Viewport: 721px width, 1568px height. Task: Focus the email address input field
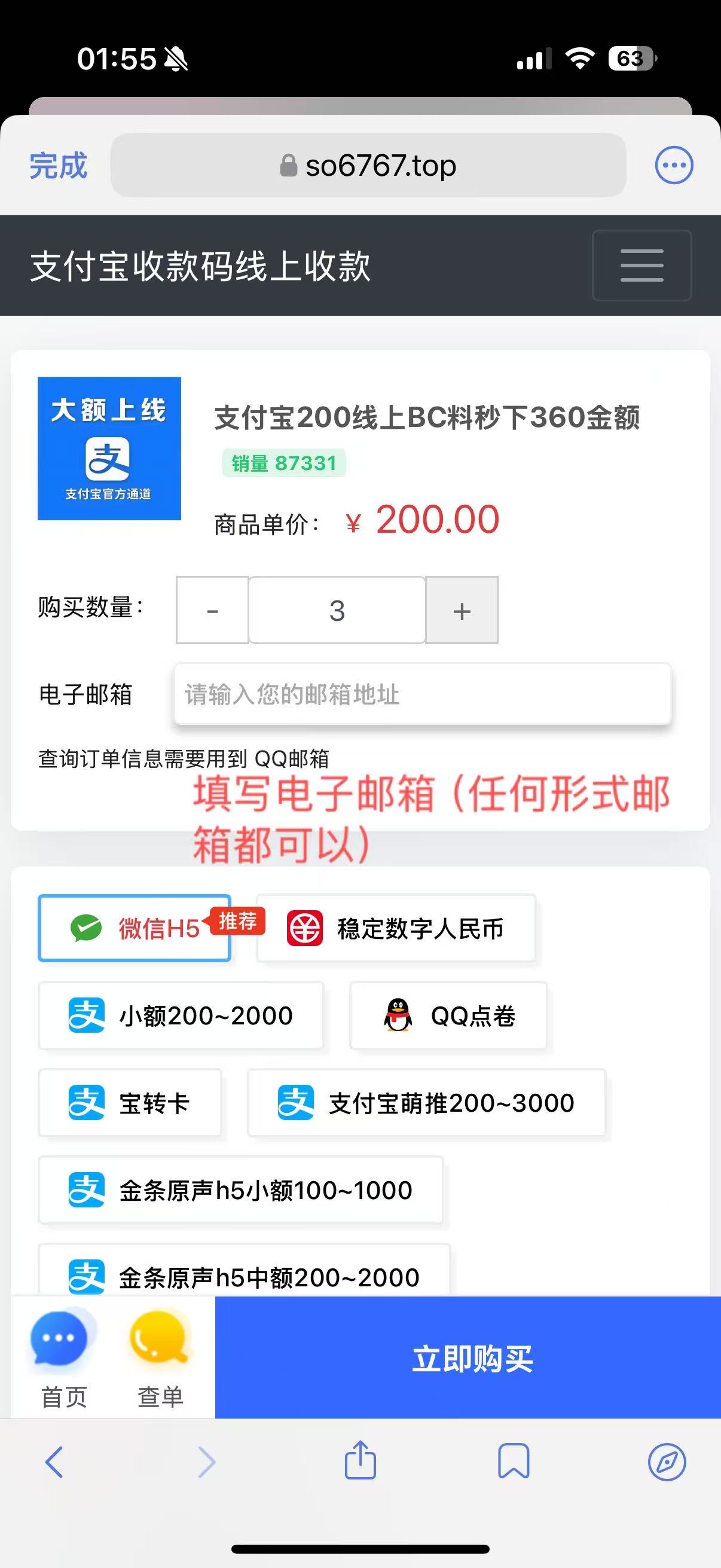[422, 694]
